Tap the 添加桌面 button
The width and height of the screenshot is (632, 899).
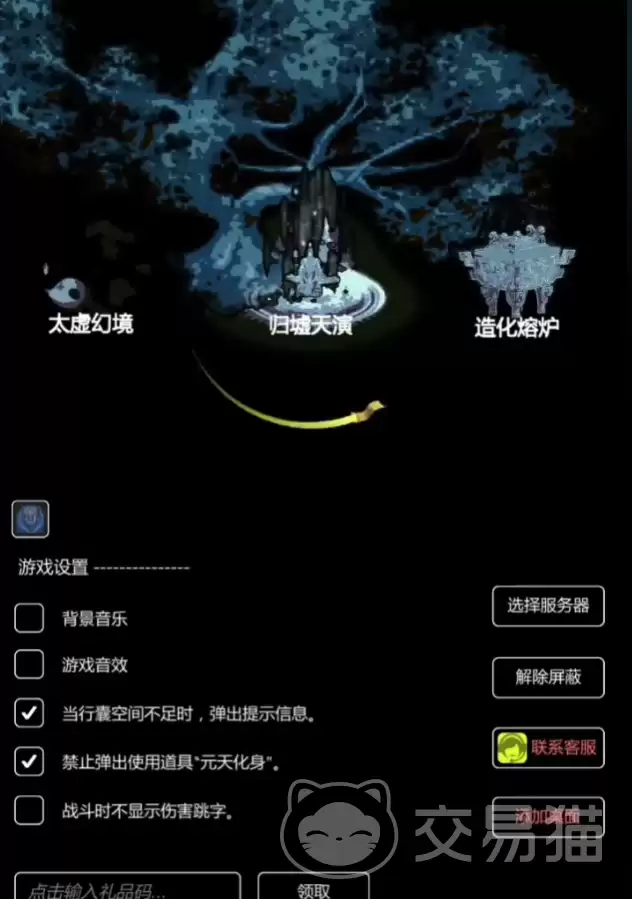[x=548, y=815]
